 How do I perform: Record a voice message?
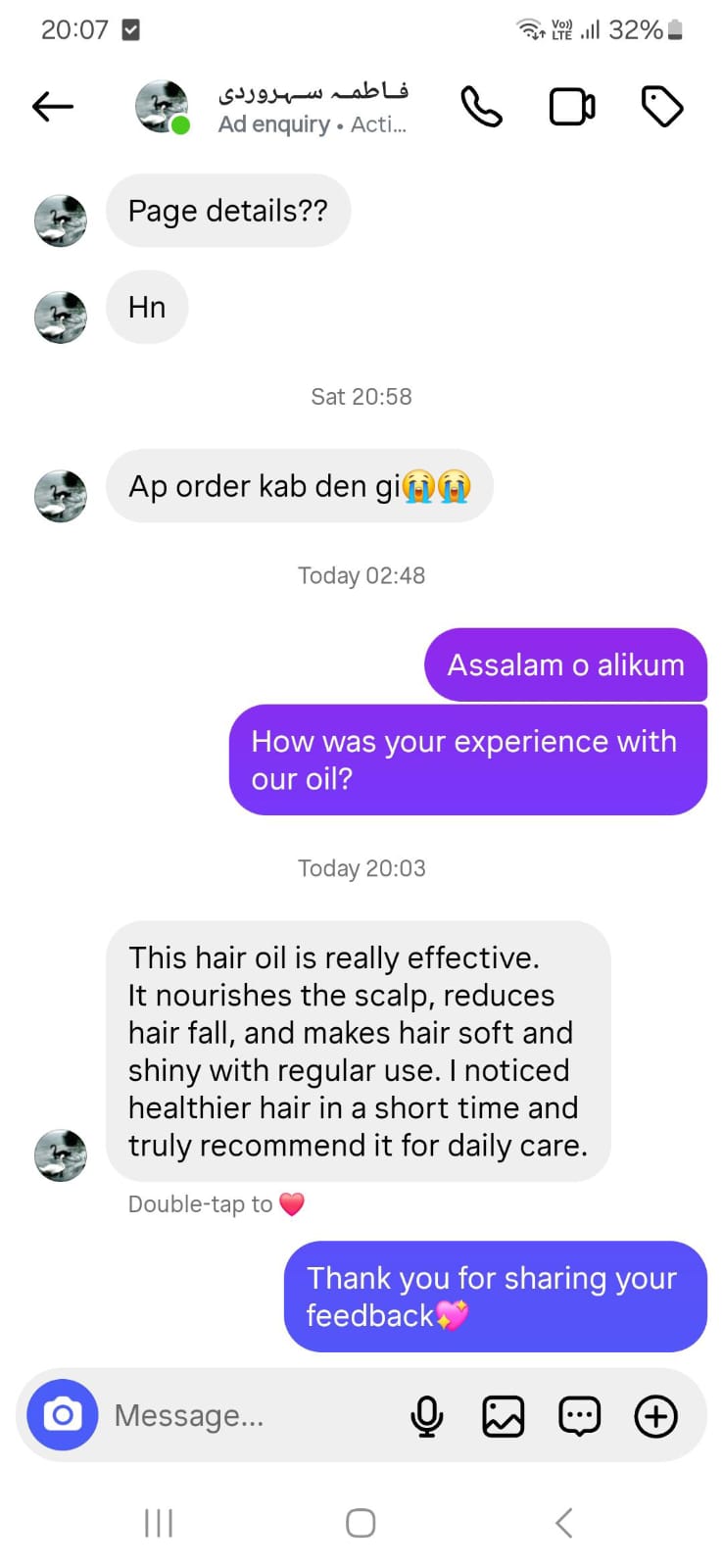tap(426, 1416)
